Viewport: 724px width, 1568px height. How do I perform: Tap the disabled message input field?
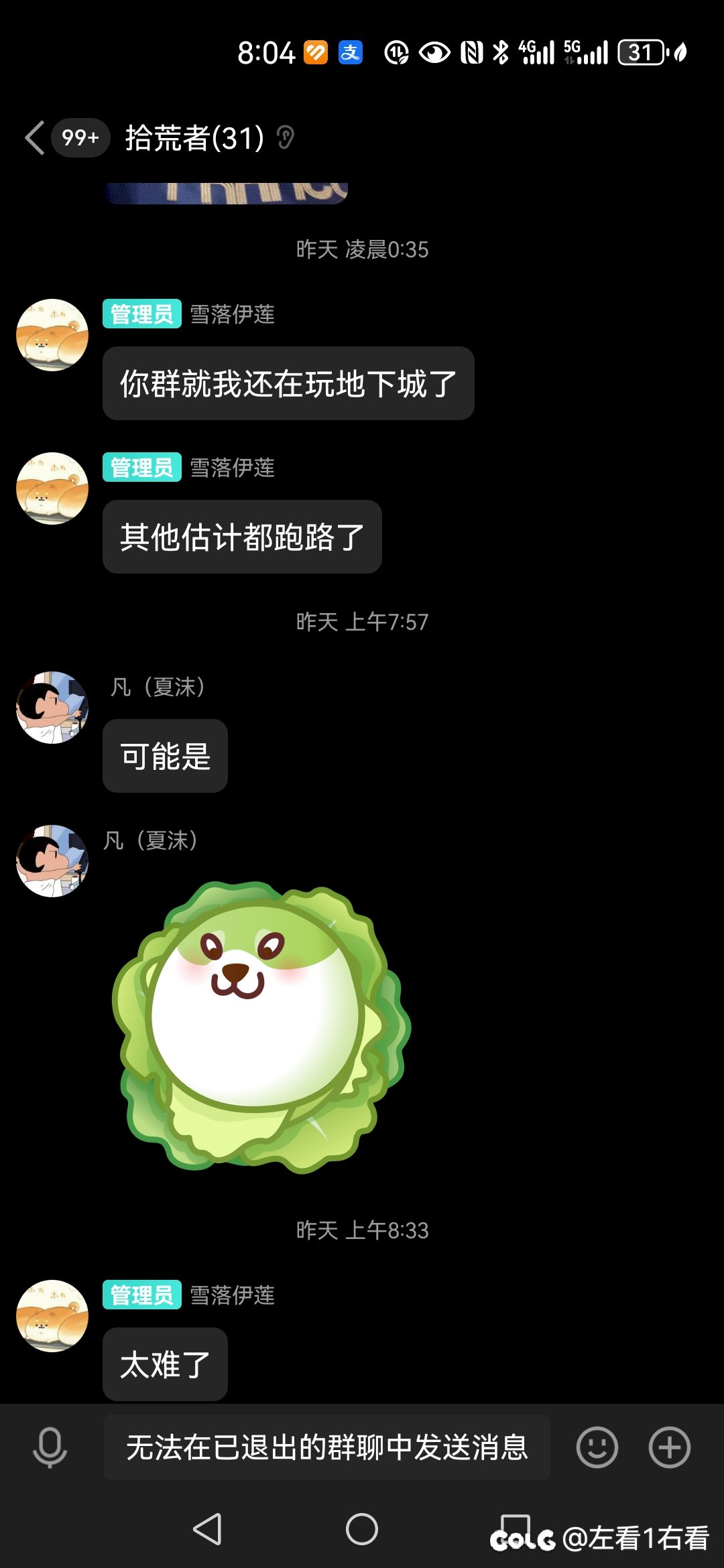pos(327,1447)
